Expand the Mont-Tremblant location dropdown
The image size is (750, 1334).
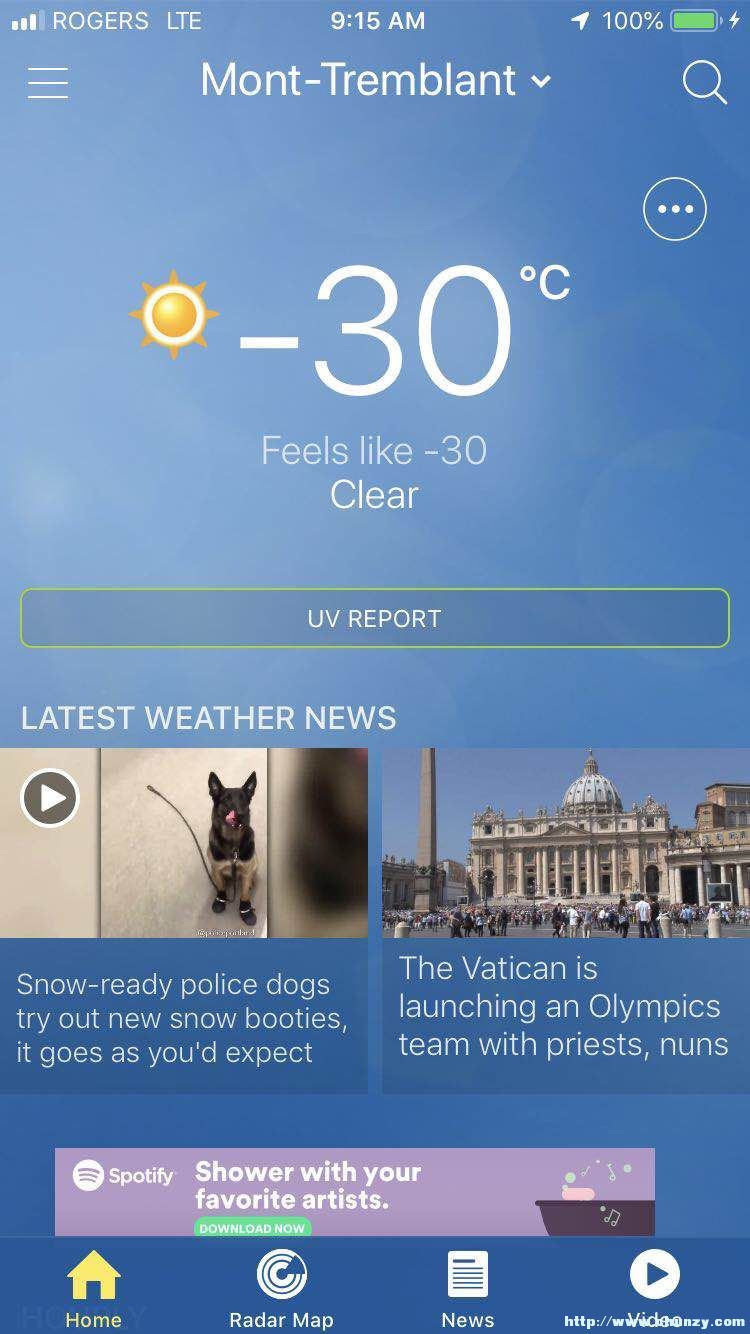pos(375,81)
